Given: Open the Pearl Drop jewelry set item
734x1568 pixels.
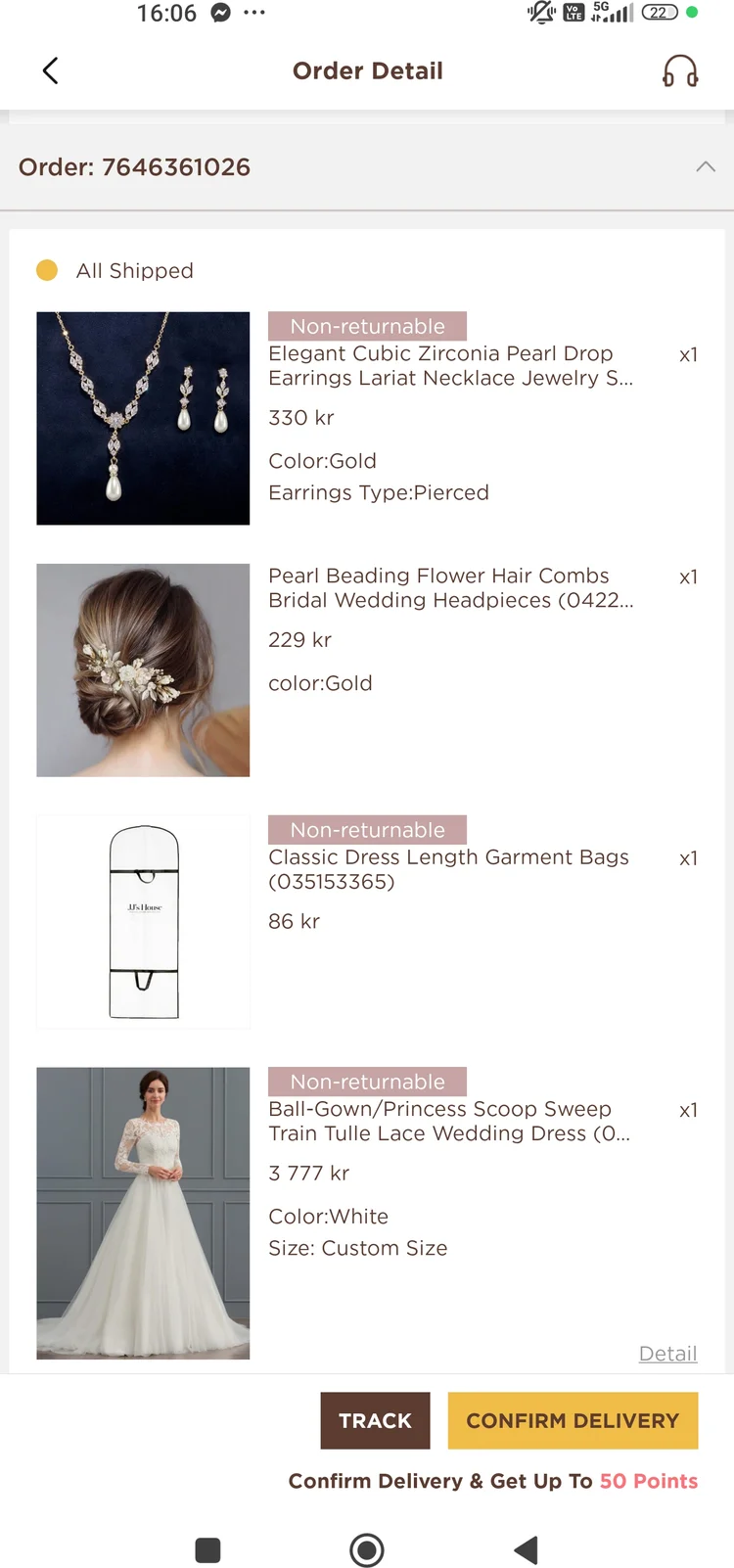Looking at the screenshot, I should [x=367, y=418].
